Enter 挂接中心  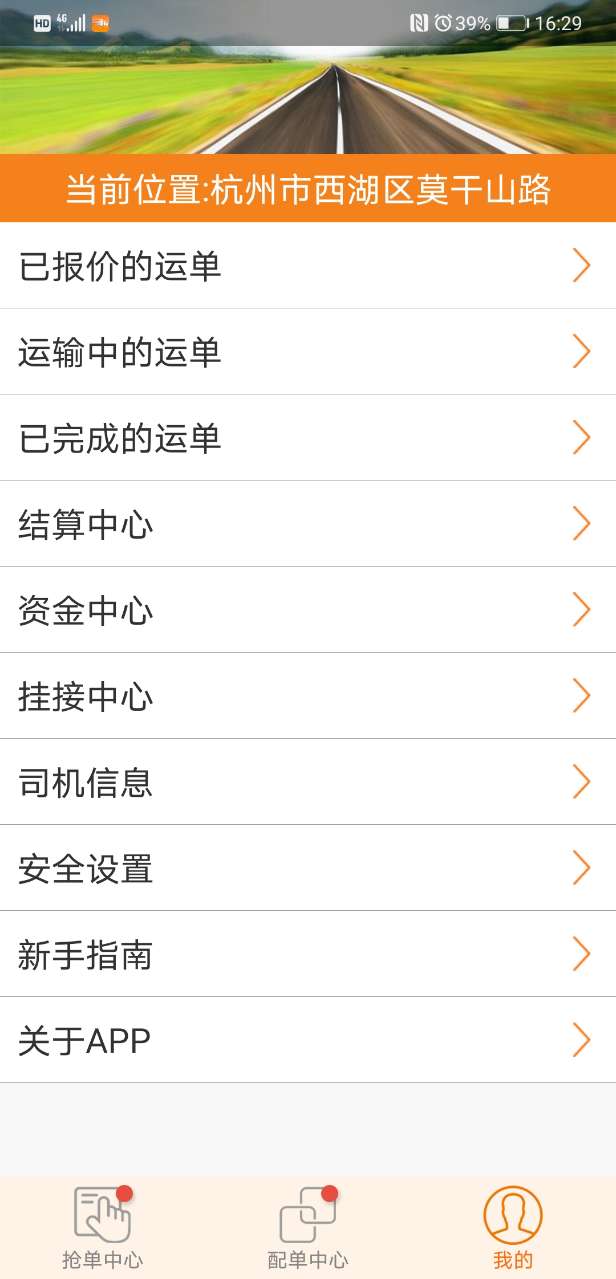[308, 696]
